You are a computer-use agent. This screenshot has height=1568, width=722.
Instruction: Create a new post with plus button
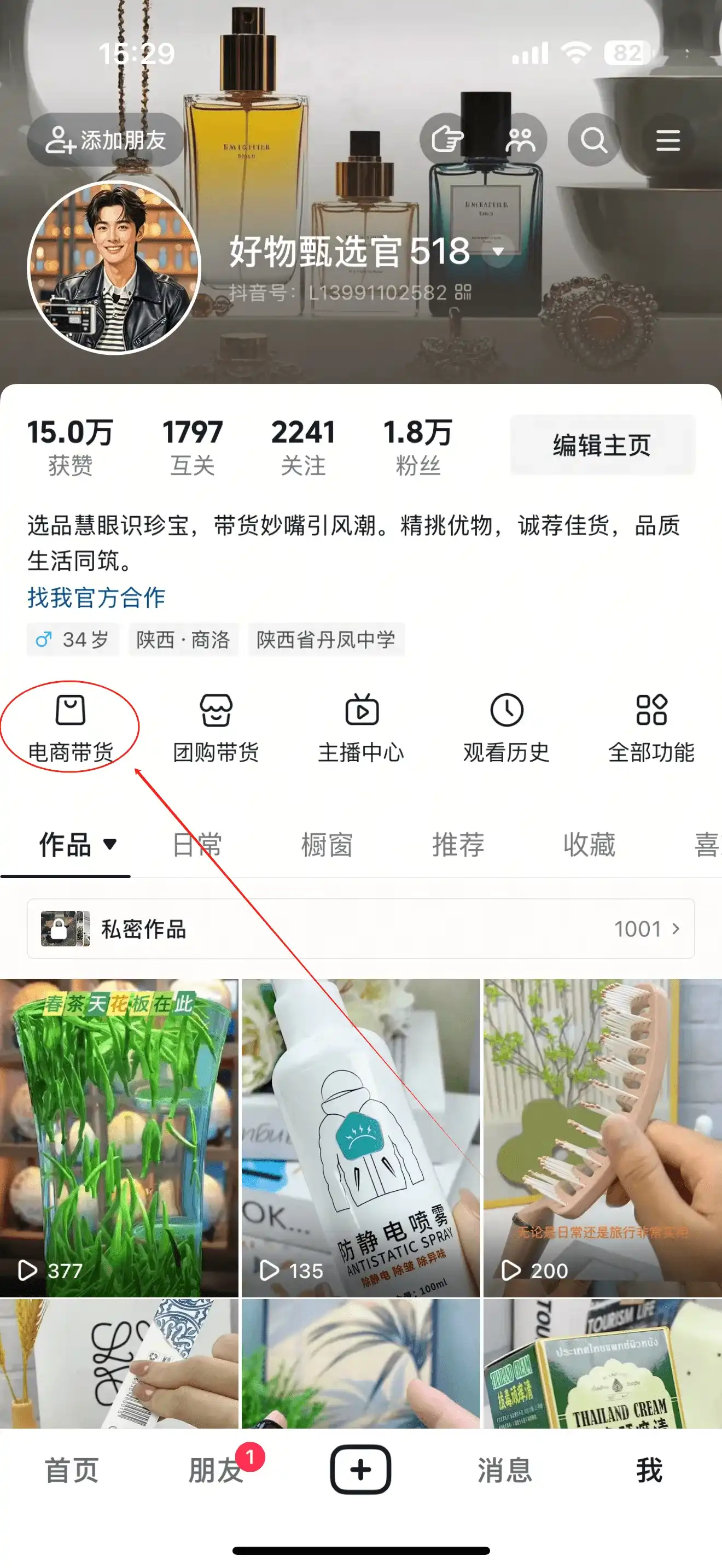pos(361,1470)
